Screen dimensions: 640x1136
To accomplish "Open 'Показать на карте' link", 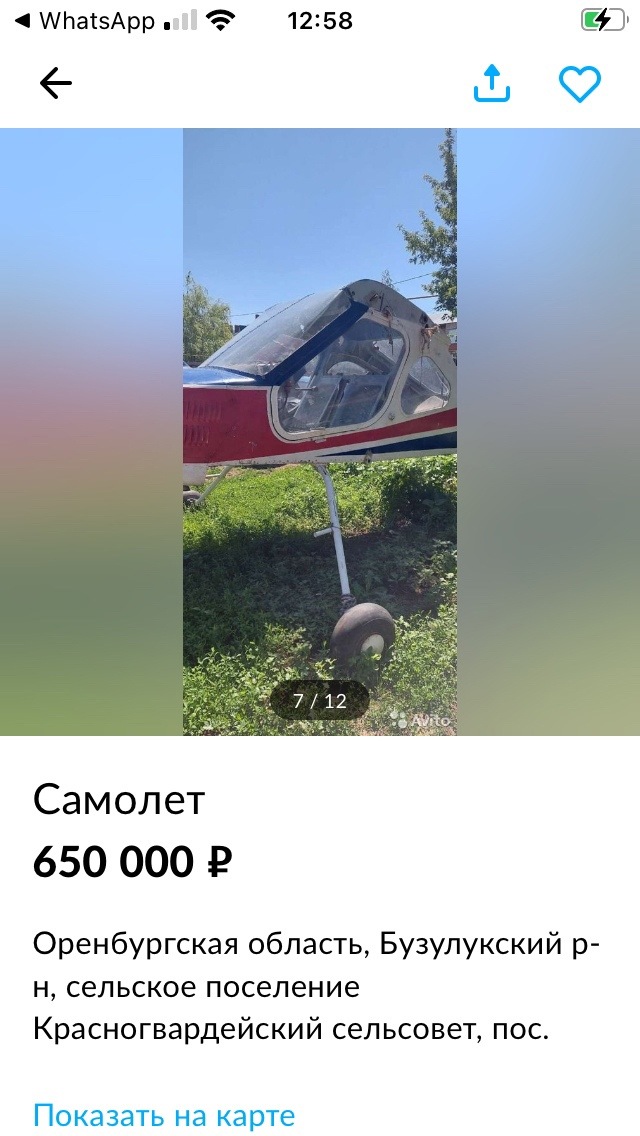I will click(164, 1115).
